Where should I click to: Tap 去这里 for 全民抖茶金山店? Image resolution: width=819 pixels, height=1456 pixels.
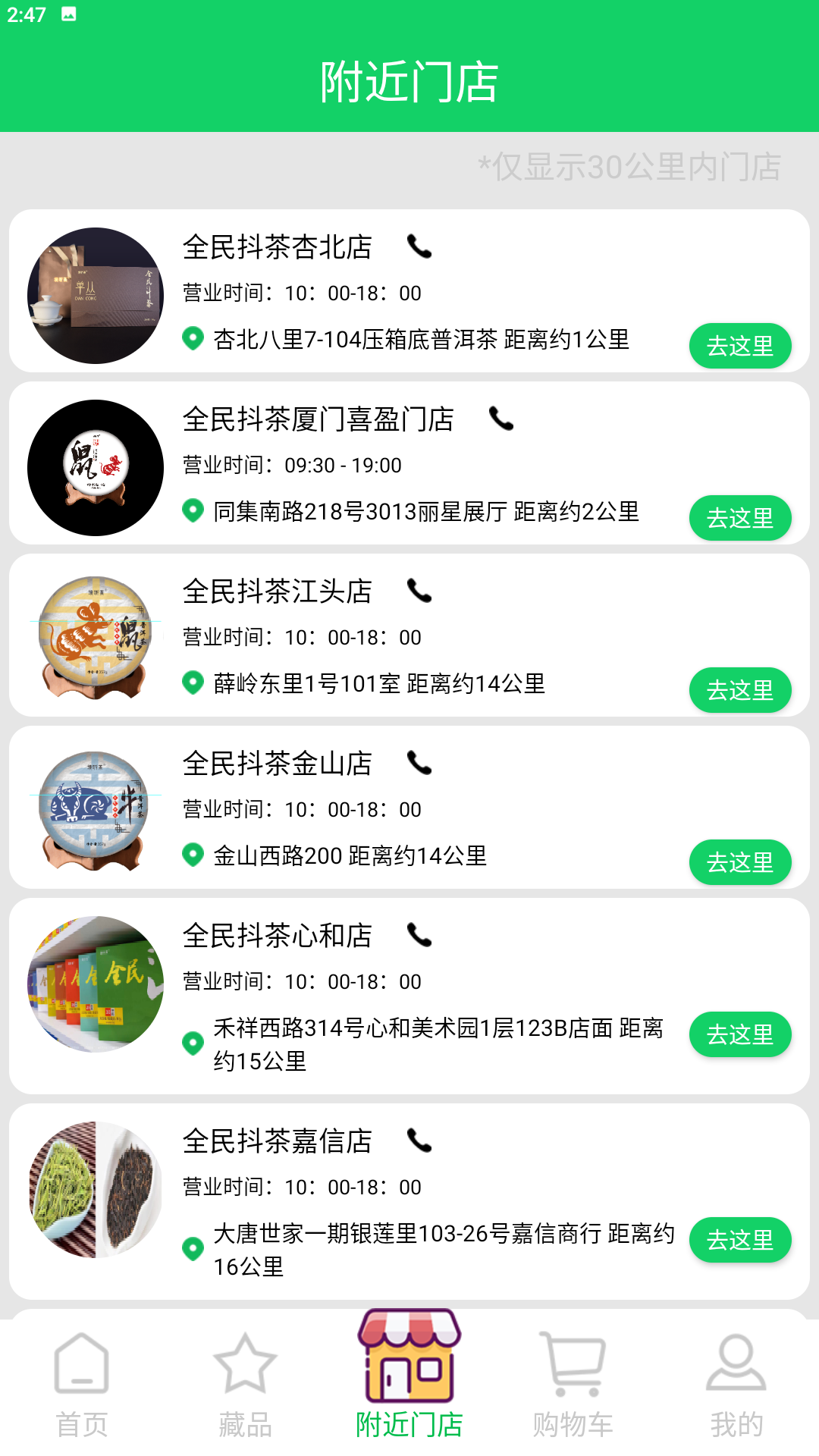click(740, 861)
